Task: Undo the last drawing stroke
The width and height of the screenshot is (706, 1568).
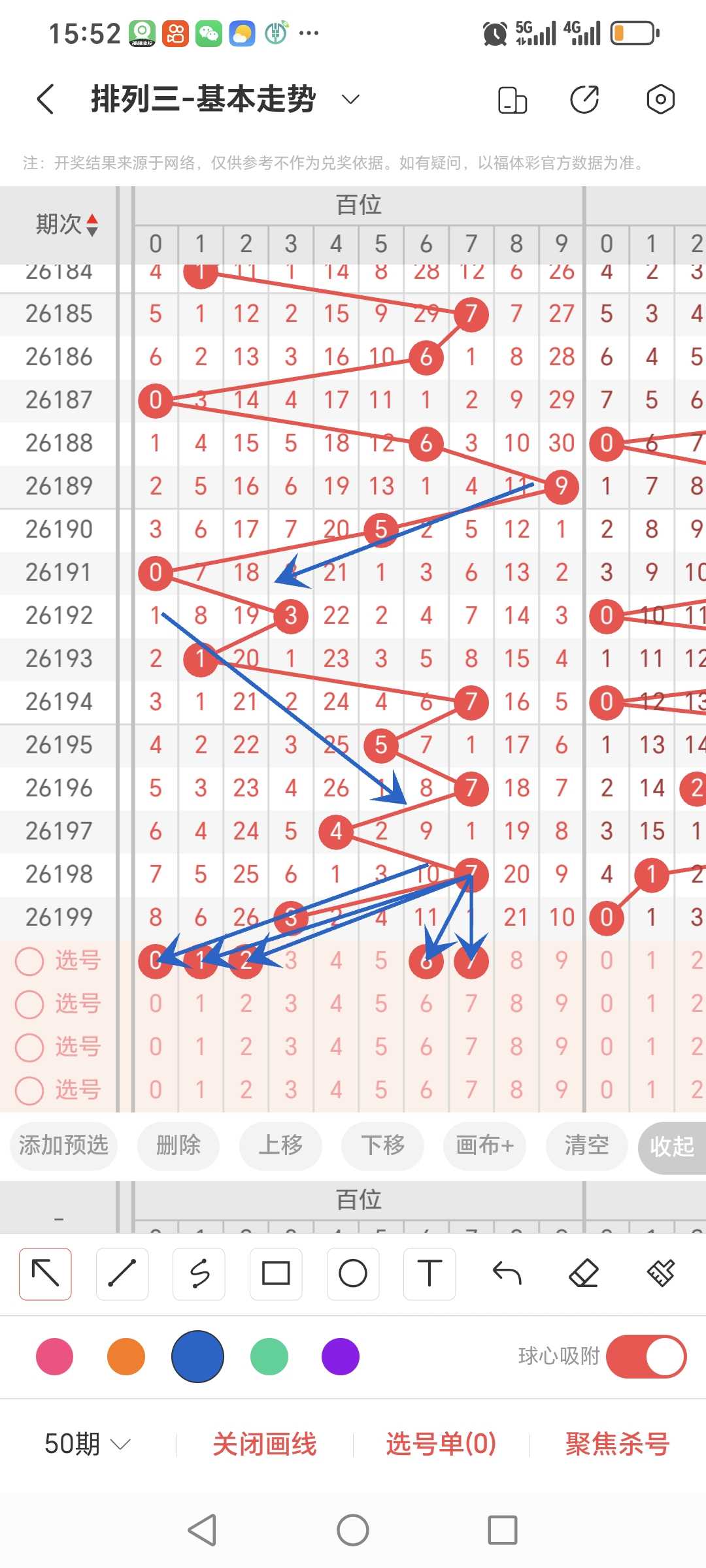Action: pos(507,1273)
